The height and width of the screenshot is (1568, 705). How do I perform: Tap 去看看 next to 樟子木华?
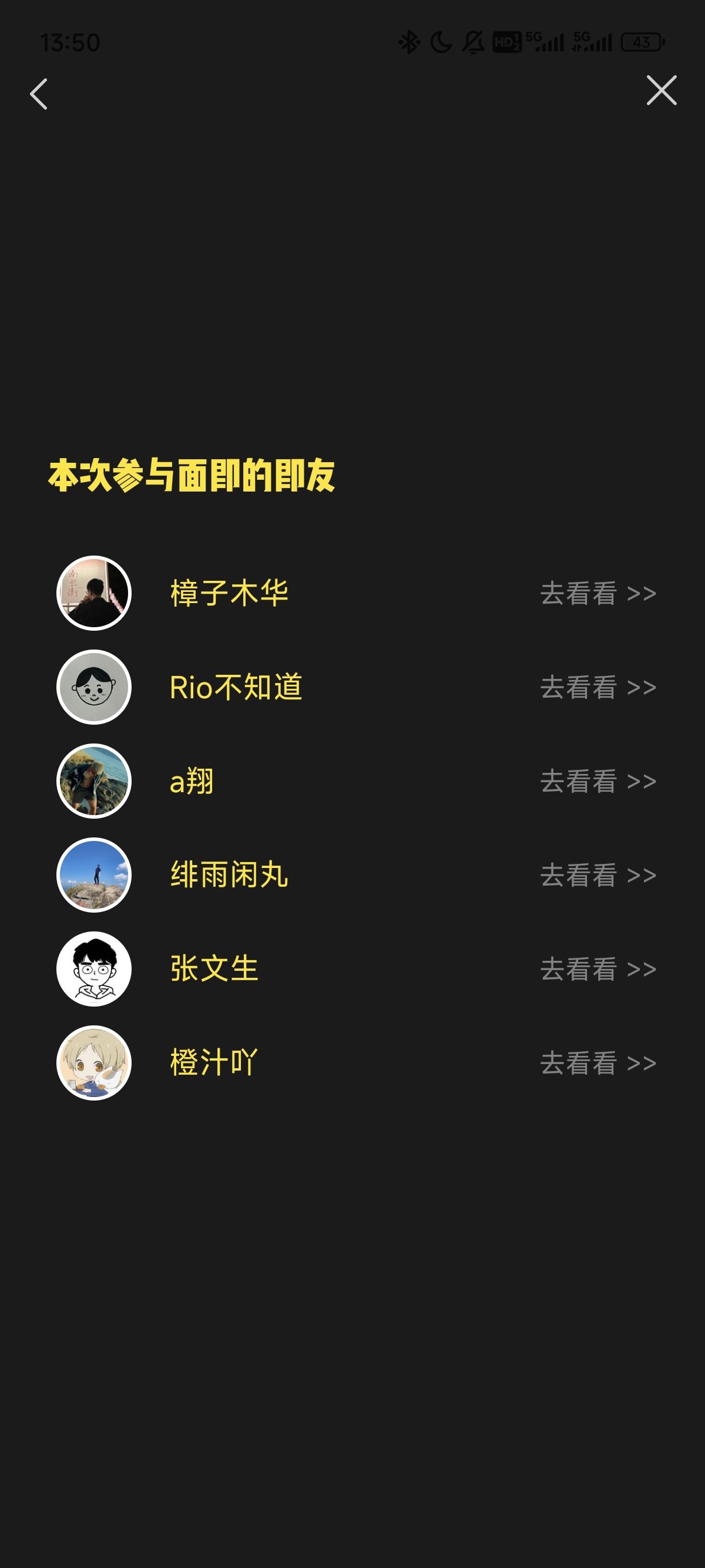(598, 593)
